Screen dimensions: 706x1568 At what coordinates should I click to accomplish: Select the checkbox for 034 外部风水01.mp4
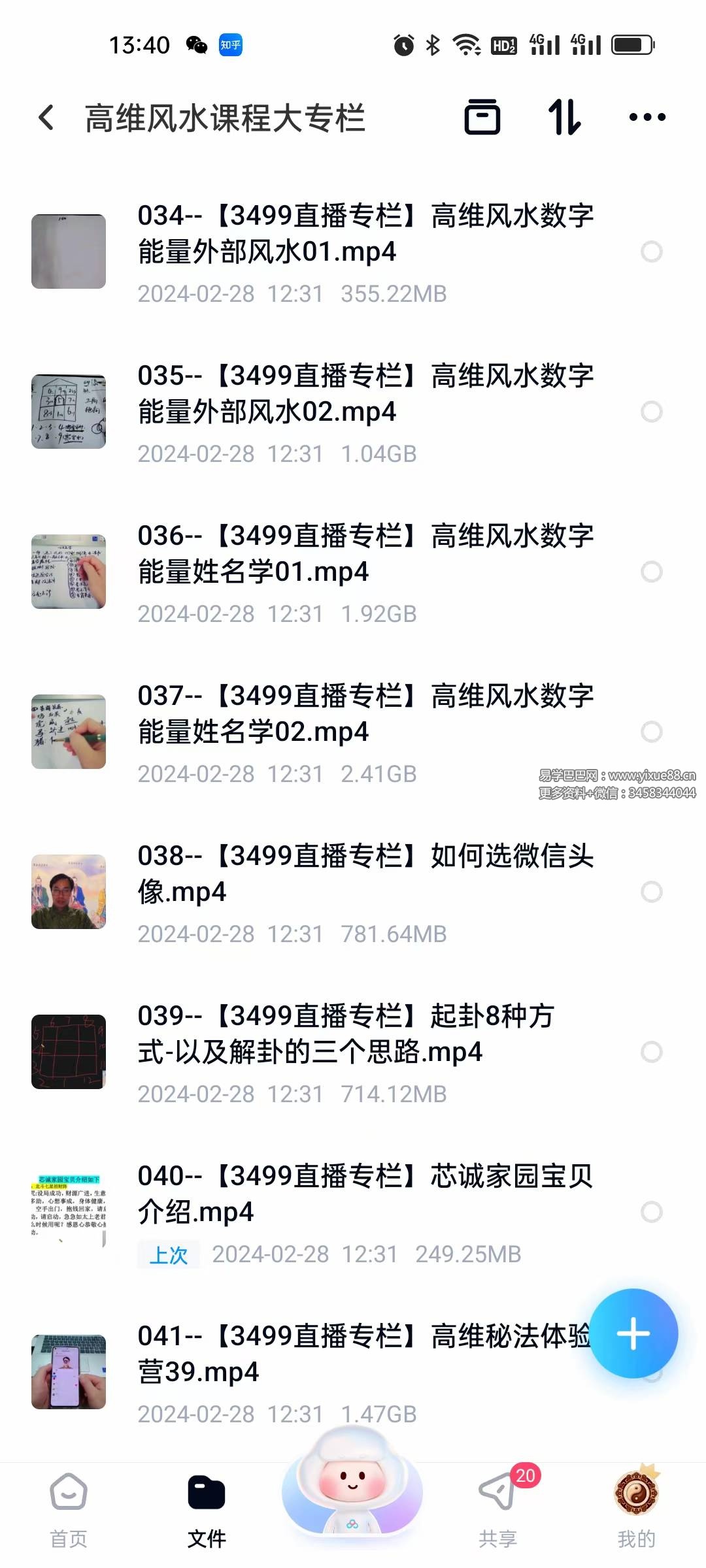(651, 252)
